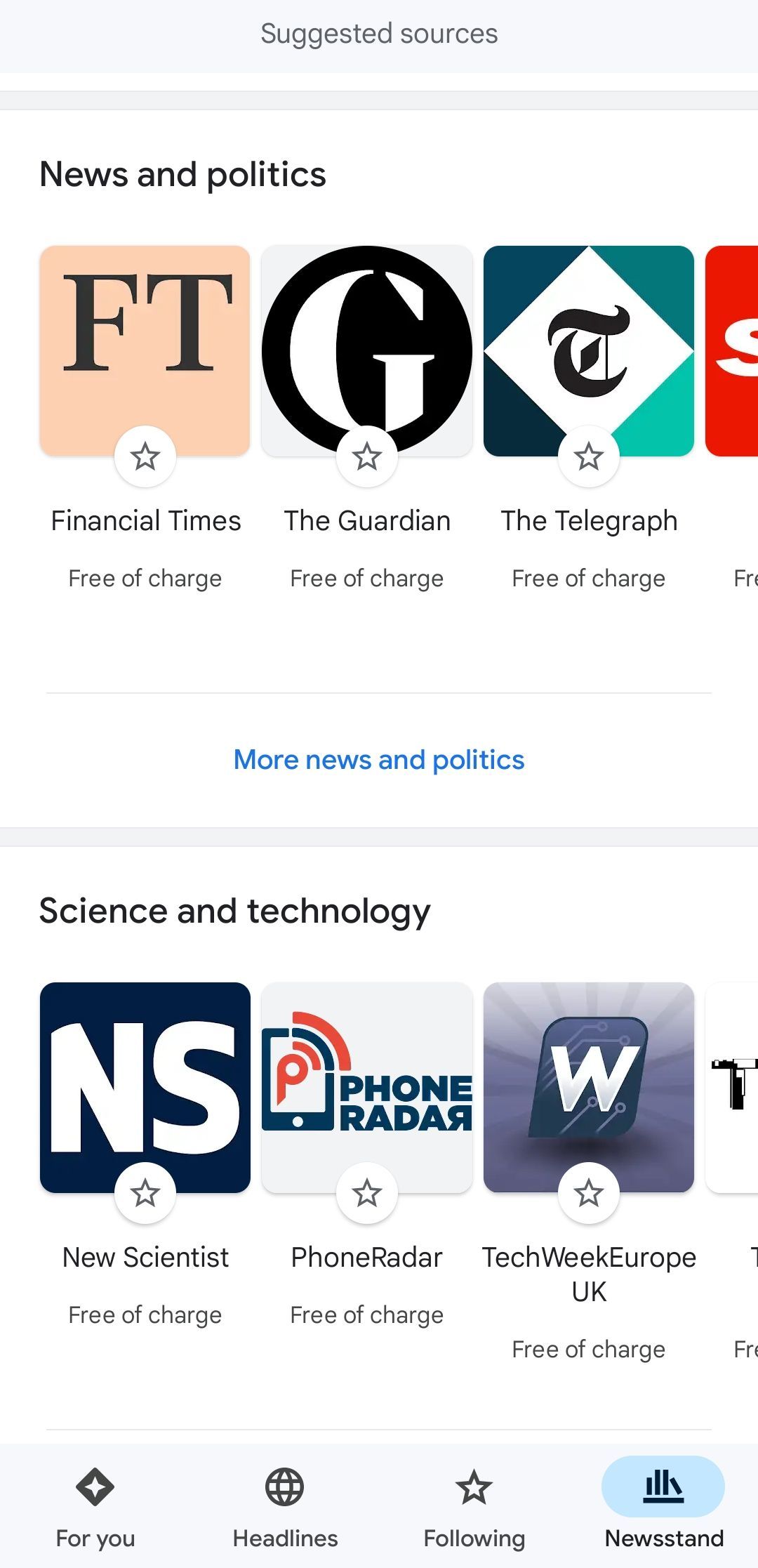Tap the Suggested sources header
This screenshot has height=1568, width=758.
[x=379, y=33]
